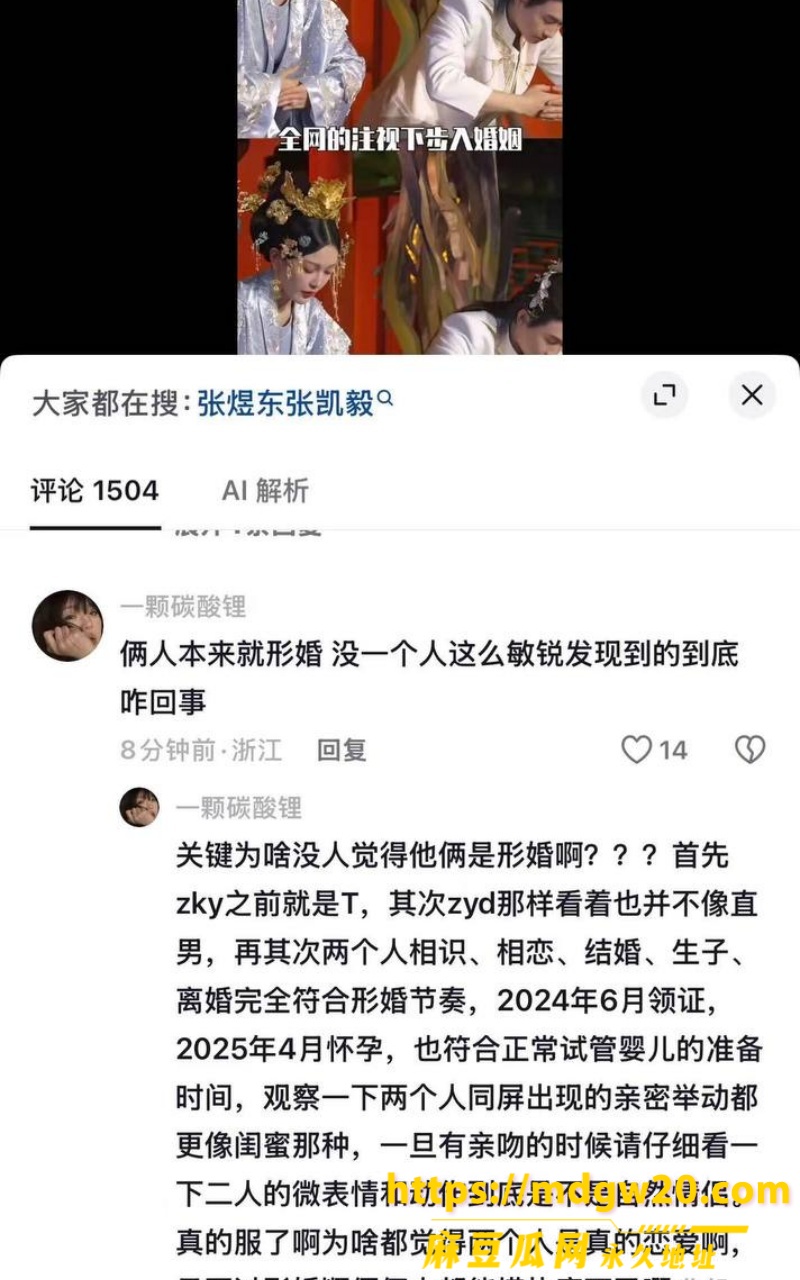Select the 评论 1504 tab
800x1280 pixels.
pos(95,490)
